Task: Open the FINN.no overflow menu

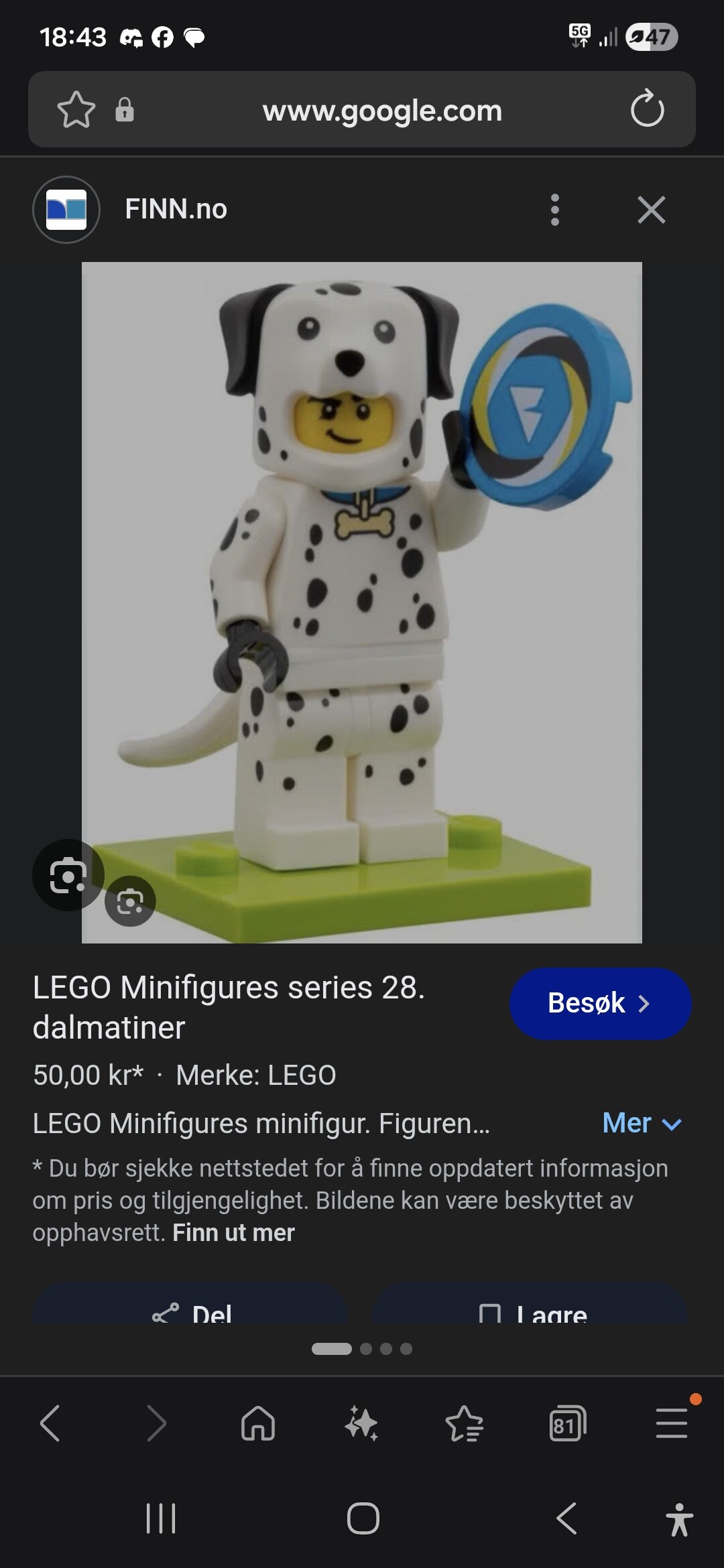Action: click(554, 210)
